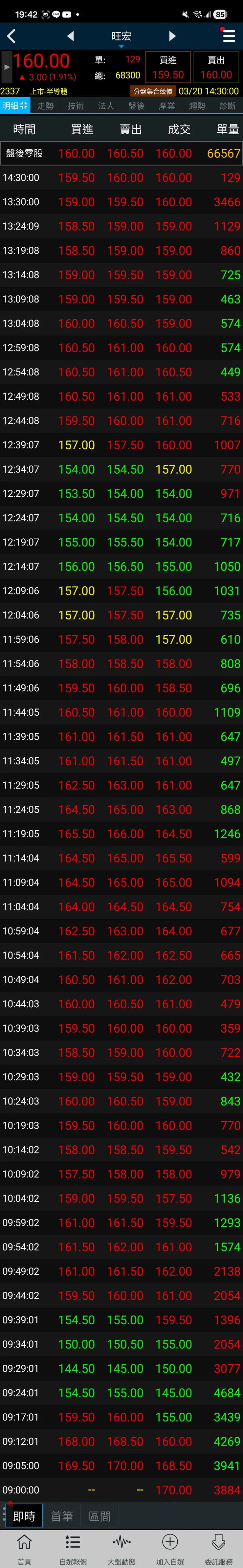The image size is (243, 1568).
Task: Tap the 買進 buy button
Action: coord(168,67)
